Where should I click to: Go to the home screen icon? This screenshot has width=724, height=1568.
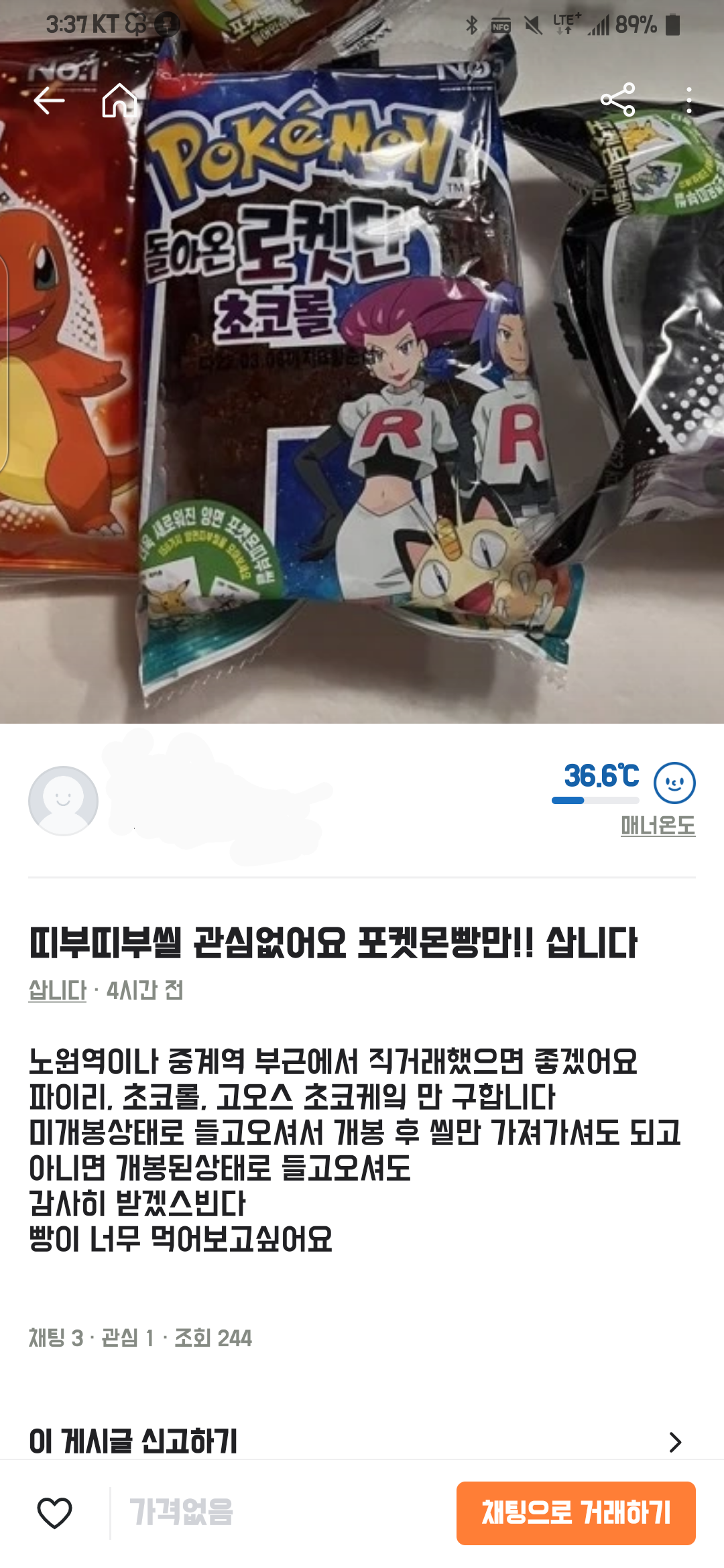pos(119,101)
